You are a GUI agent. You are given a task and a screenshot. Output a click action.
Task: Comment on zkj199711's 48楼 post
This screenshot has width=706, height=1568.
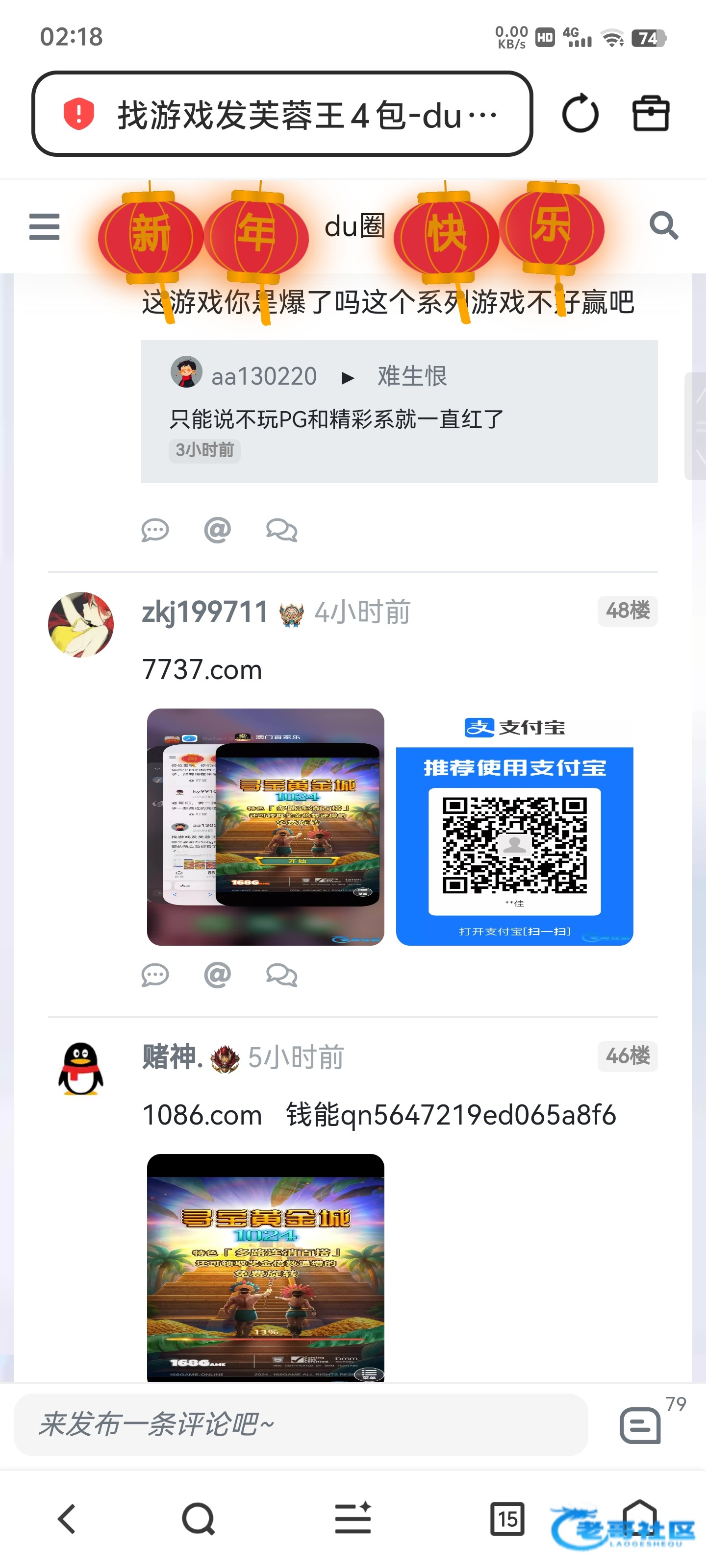pos(155,975)
